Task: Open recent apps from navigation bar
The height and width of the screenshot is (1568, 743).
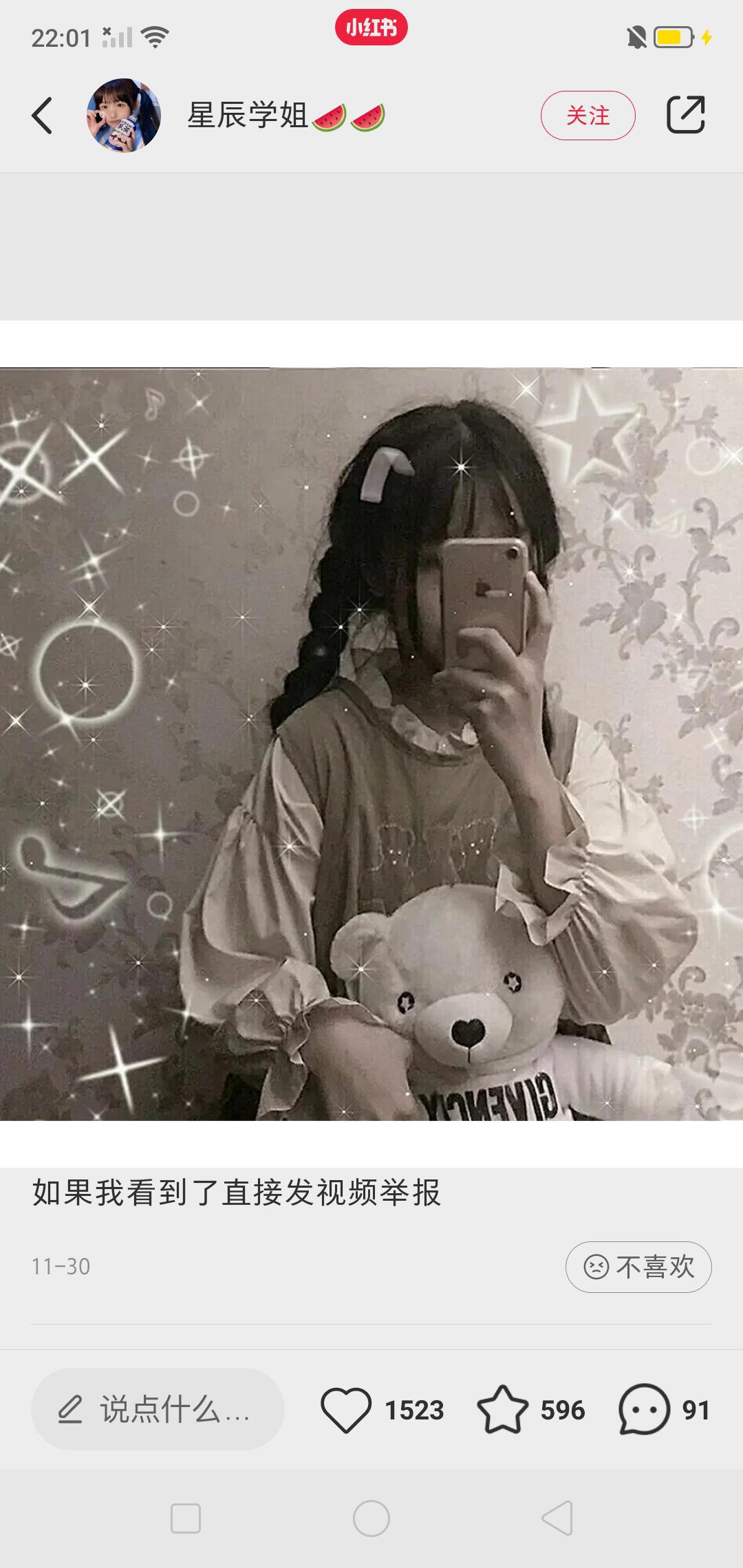Action: pyautogui.click(x=186, y=1518)
